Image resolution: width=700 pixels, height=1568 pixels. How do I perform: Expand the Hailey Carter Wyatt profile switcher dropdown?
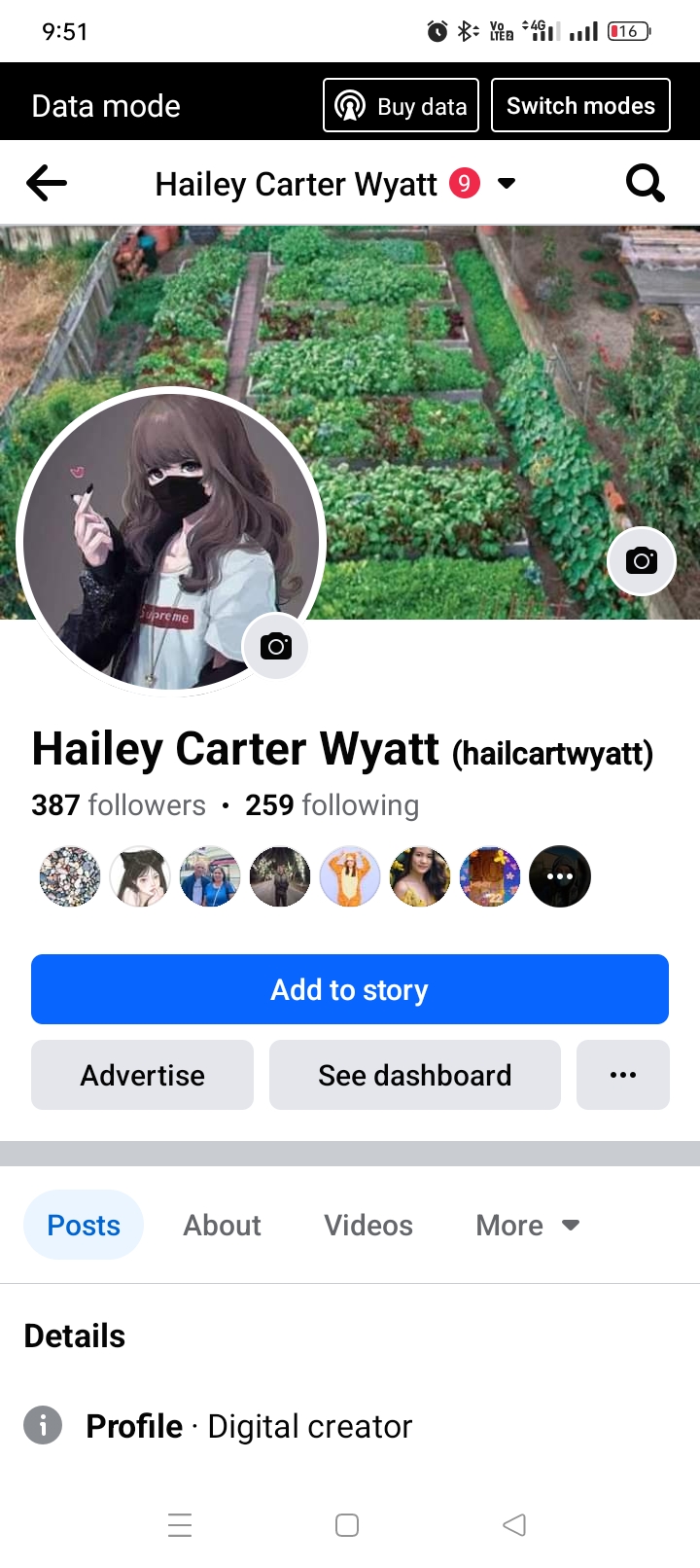click(507, 183)
